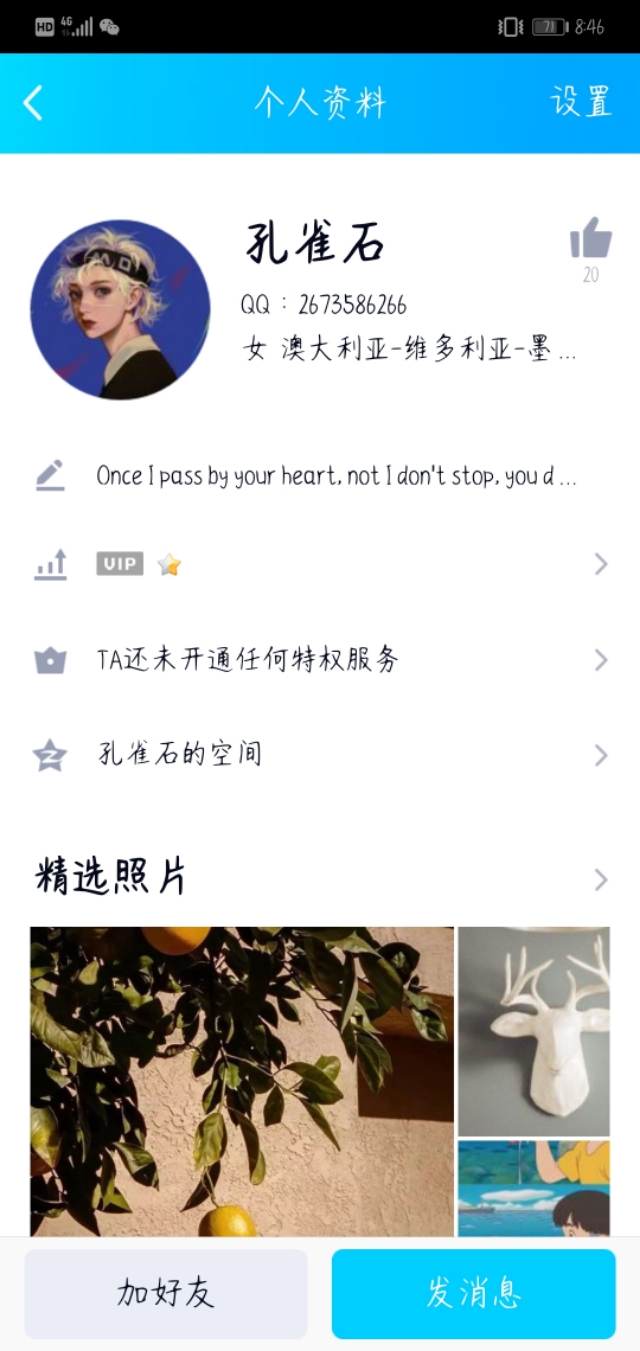Open the orange tree photo
Screen dimensions: 640x1351
[x=242, y=1080]
